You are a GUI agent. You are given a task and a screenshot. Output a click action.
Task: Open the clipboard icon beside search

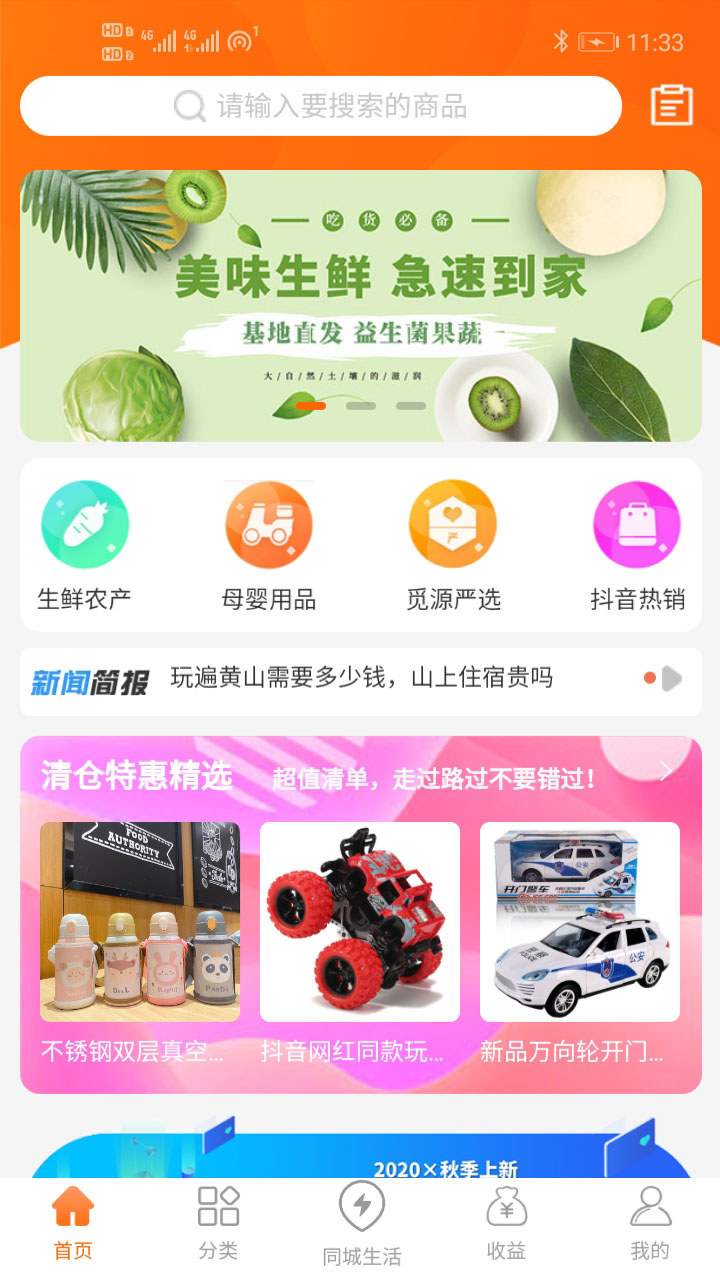click(671, 105)
